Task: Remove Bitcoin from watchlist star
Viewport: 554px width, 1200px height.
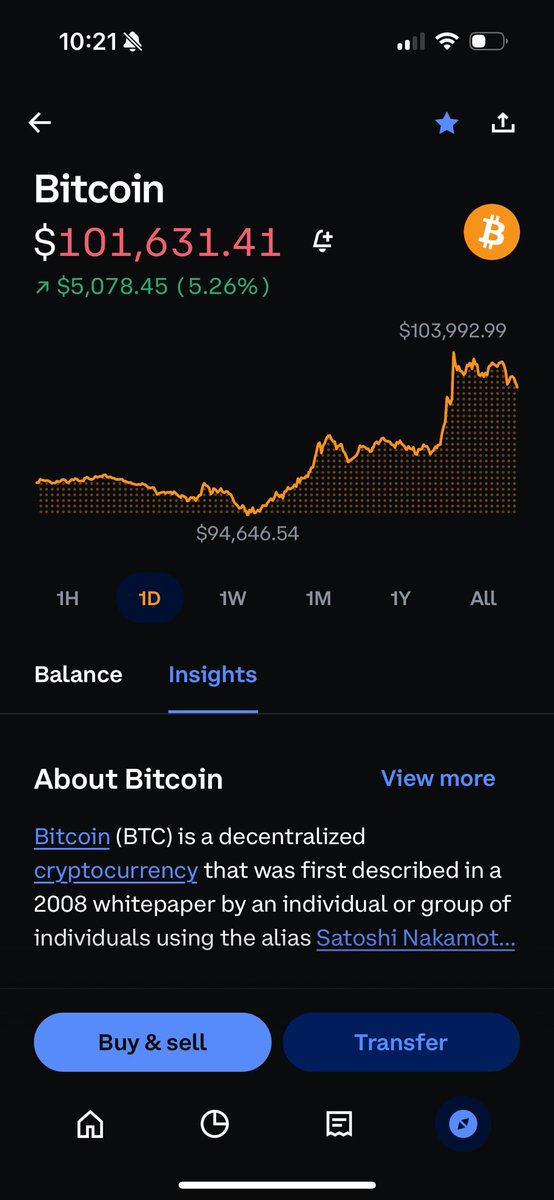Action: 446,123
